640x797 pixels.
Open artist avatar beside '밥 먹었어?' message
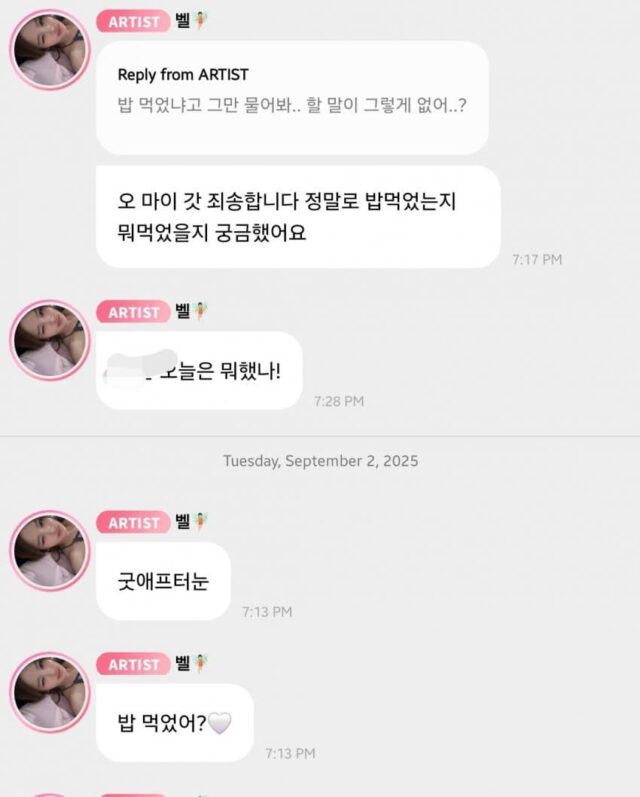click(50, 692)
